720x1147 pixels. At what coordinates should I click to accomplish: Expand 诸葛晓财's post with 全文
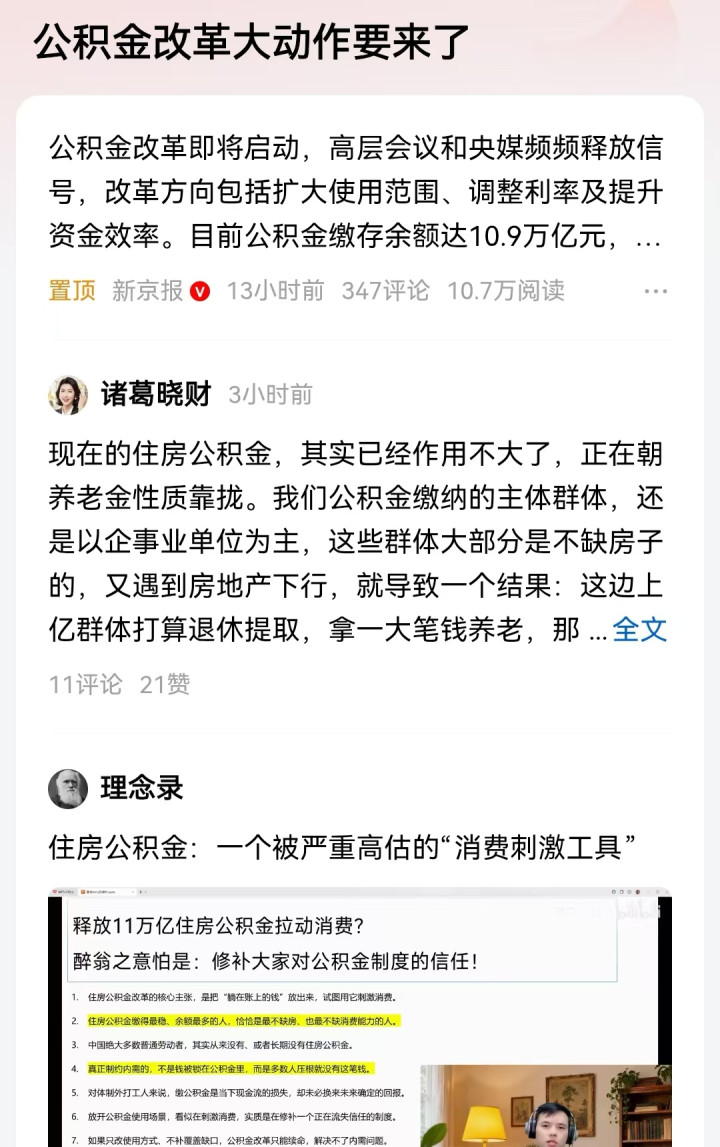[639, 629]
